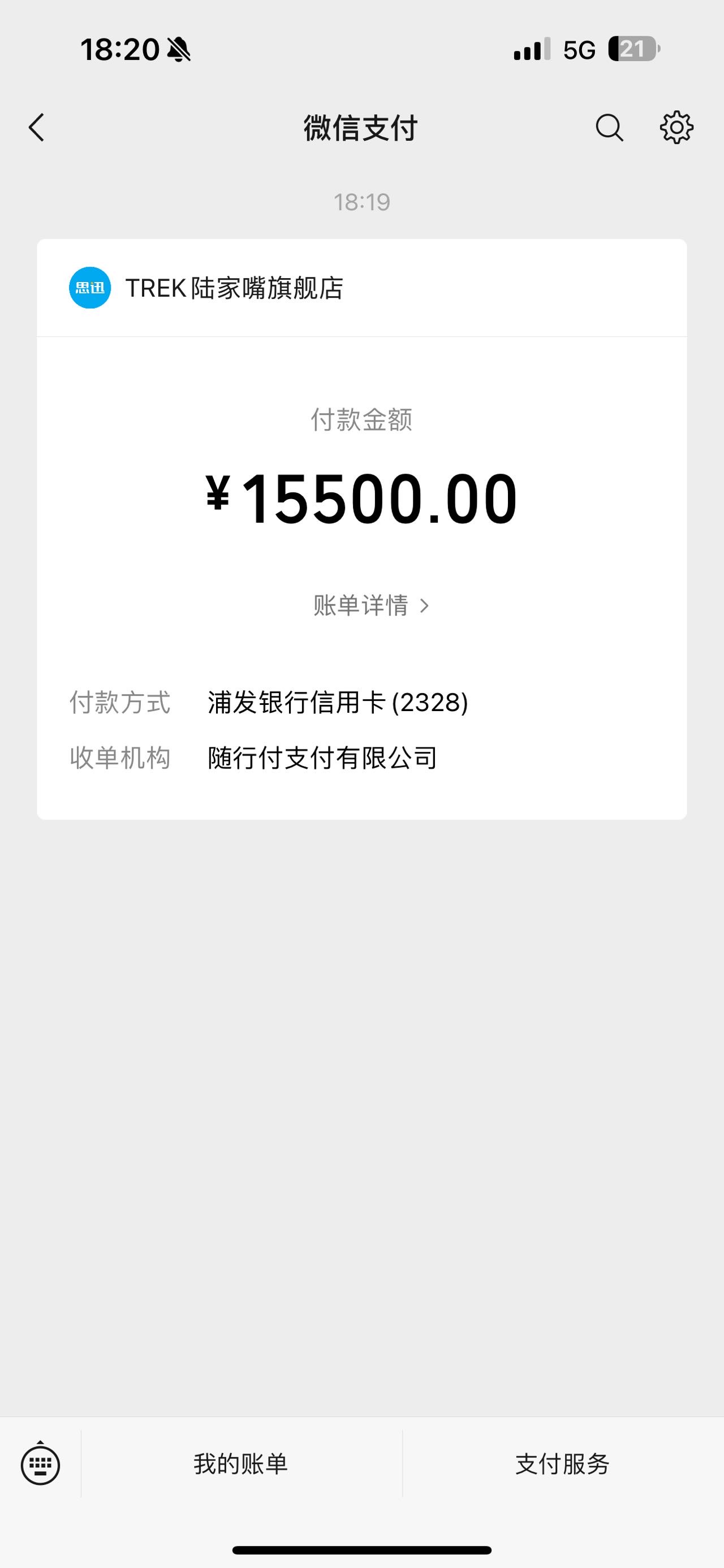
Task: Open the settings gear icon
Action: pos(676,128)
